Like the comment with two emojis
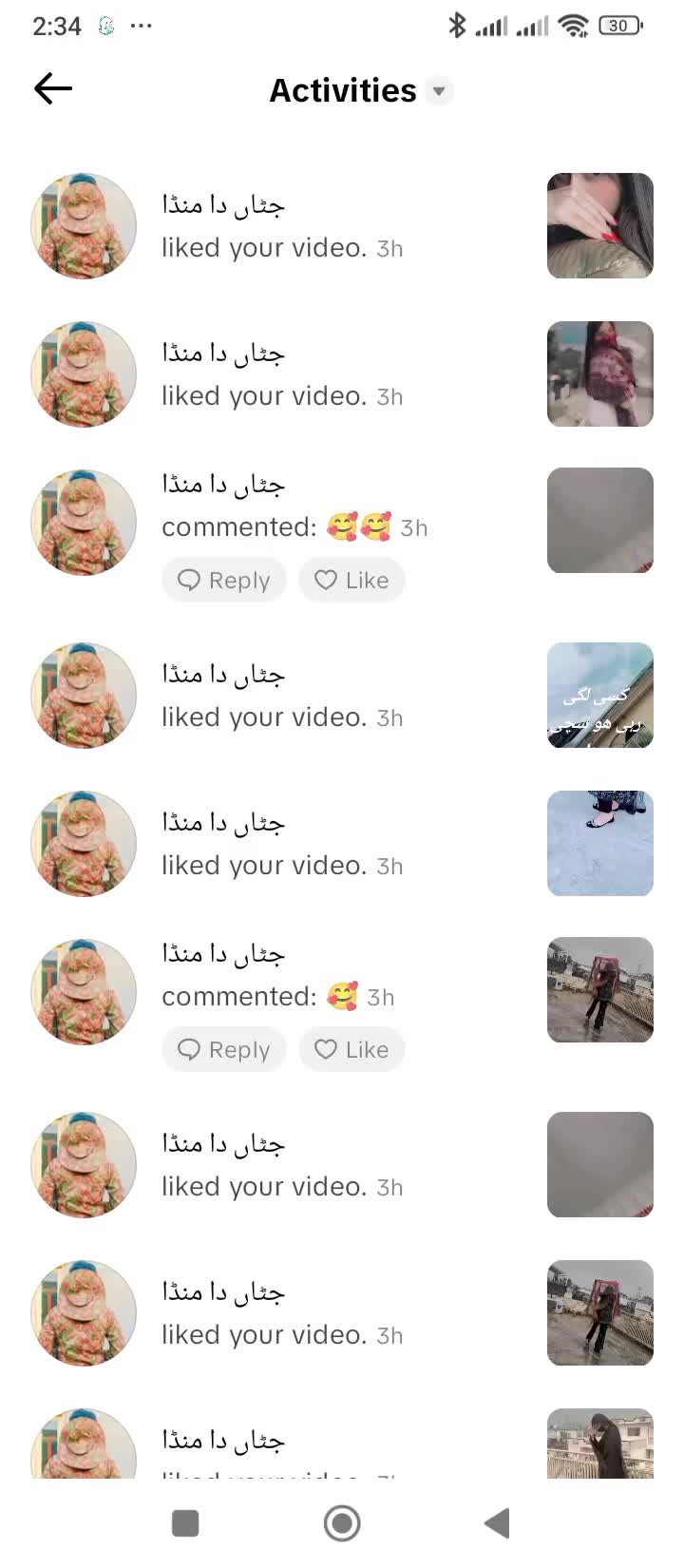 click(351, 581)
